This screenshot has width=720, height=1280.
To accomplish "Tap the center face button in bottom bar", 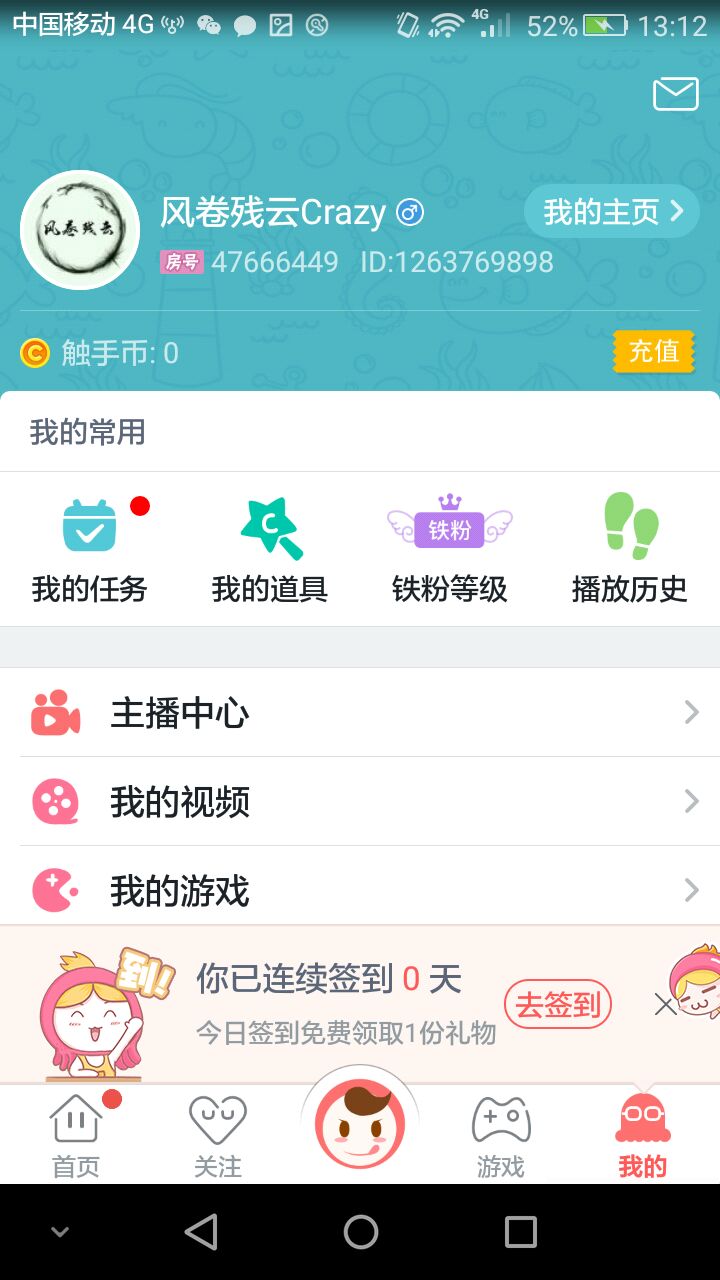I will tap(360, 1123).
